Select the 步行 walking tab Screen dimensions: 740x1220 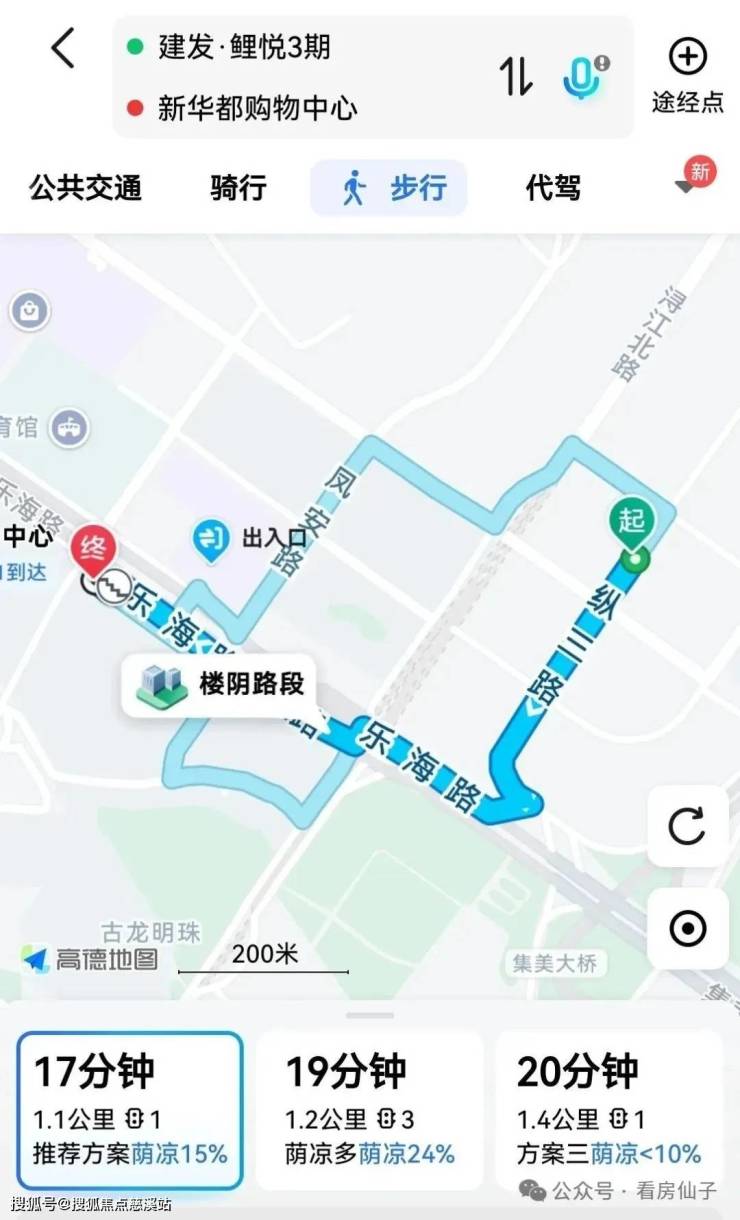389,188
